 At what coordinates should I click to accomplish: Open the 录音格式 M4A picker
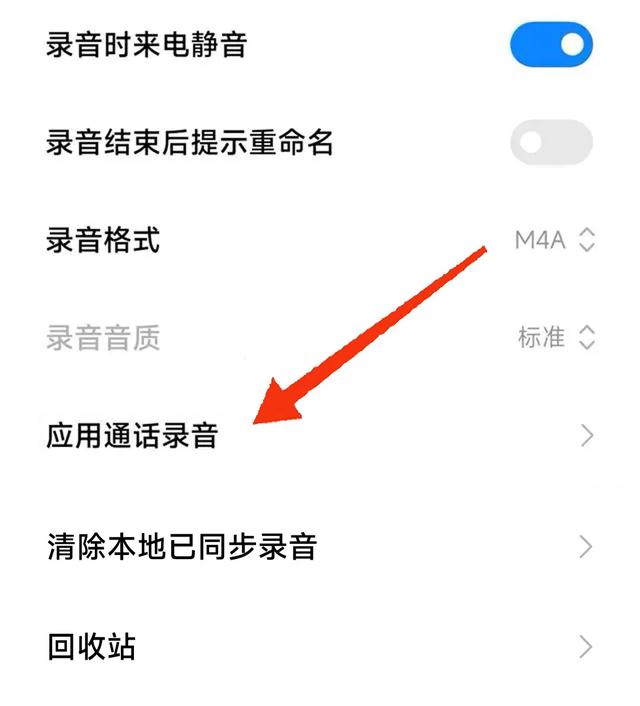[555, 240]
